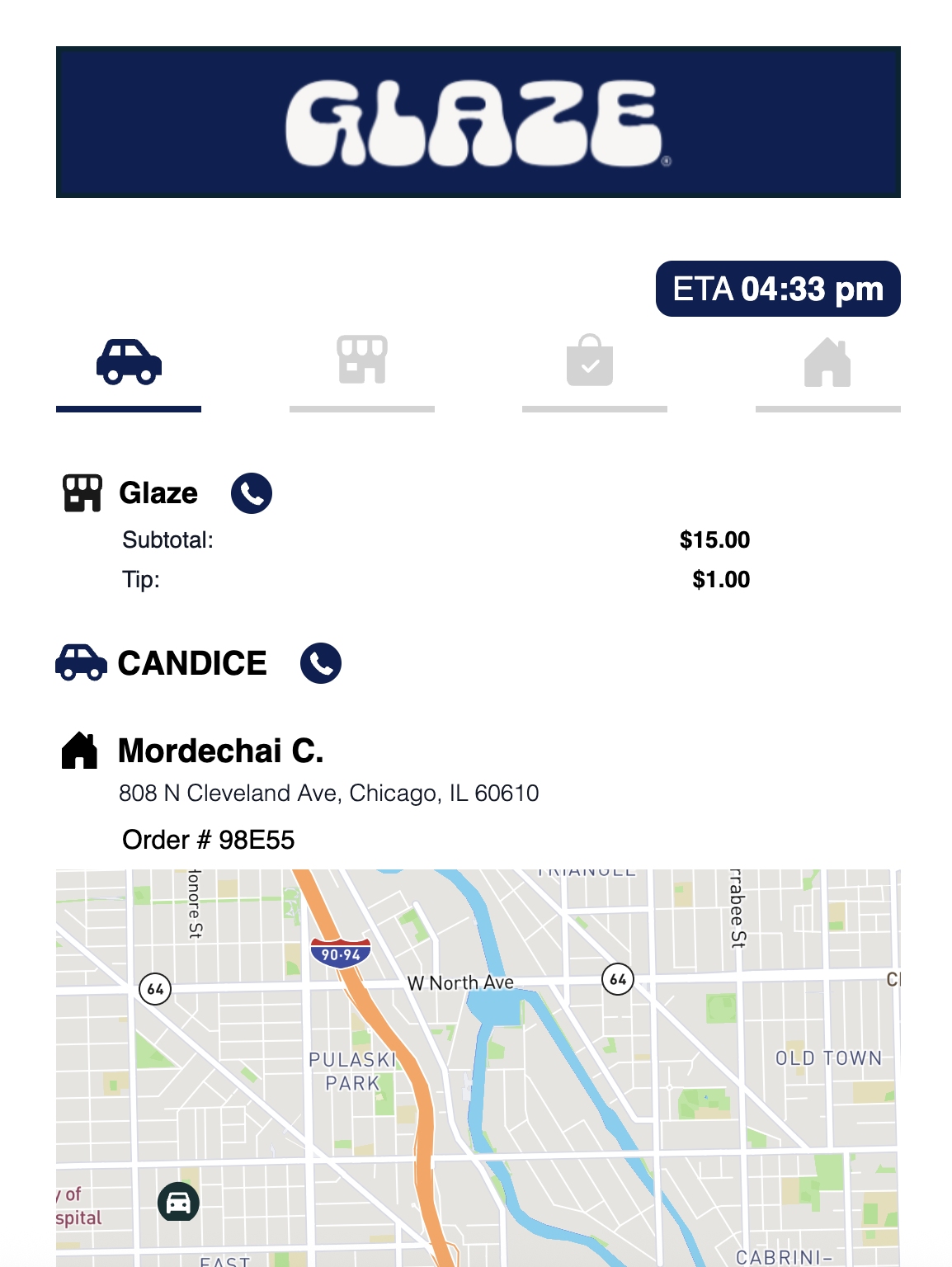Call driver Candice
This screenshot has width=952, height=1267.
point(321,663)
